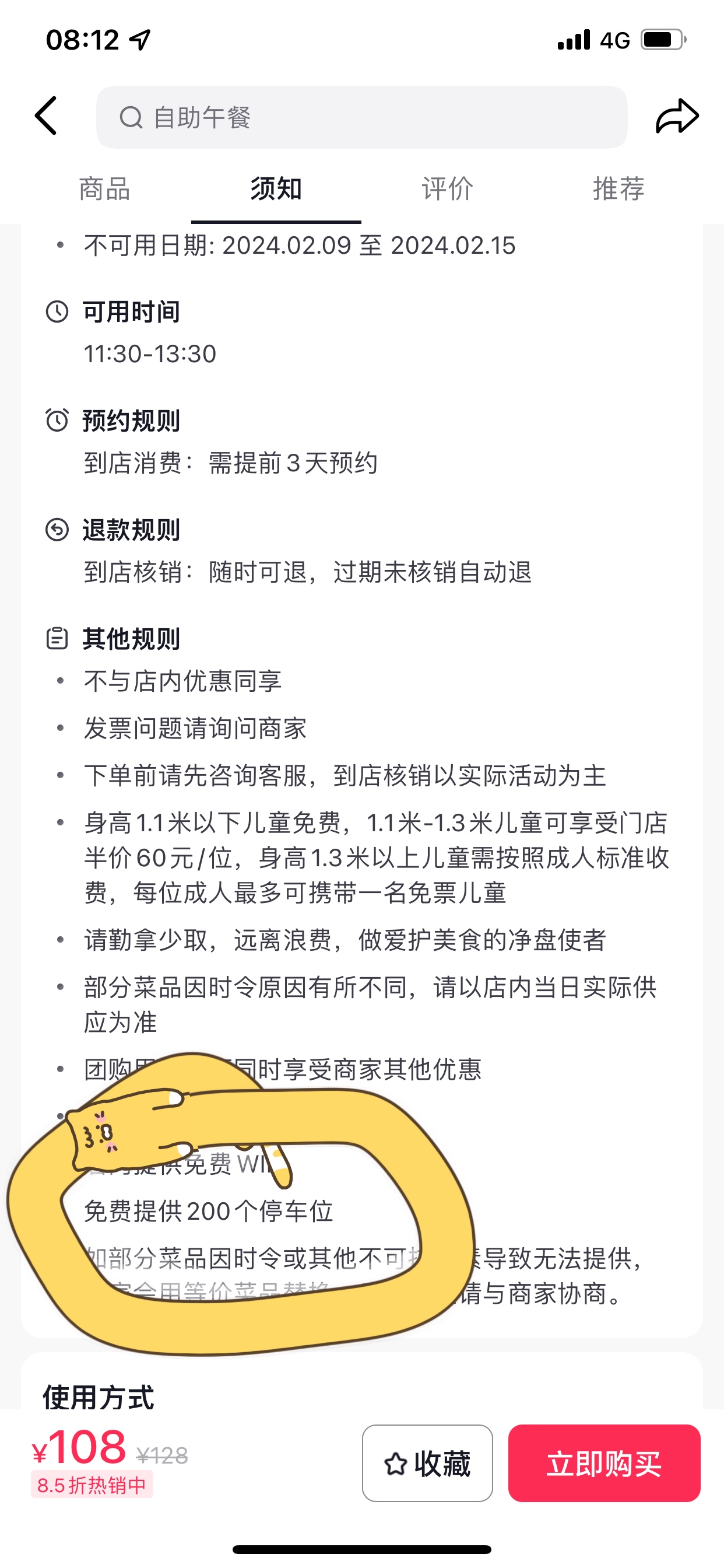The width and height of the screenshot is (724, 1568).
Task: Share this deal via the share arrow
Action: point(677,116)
